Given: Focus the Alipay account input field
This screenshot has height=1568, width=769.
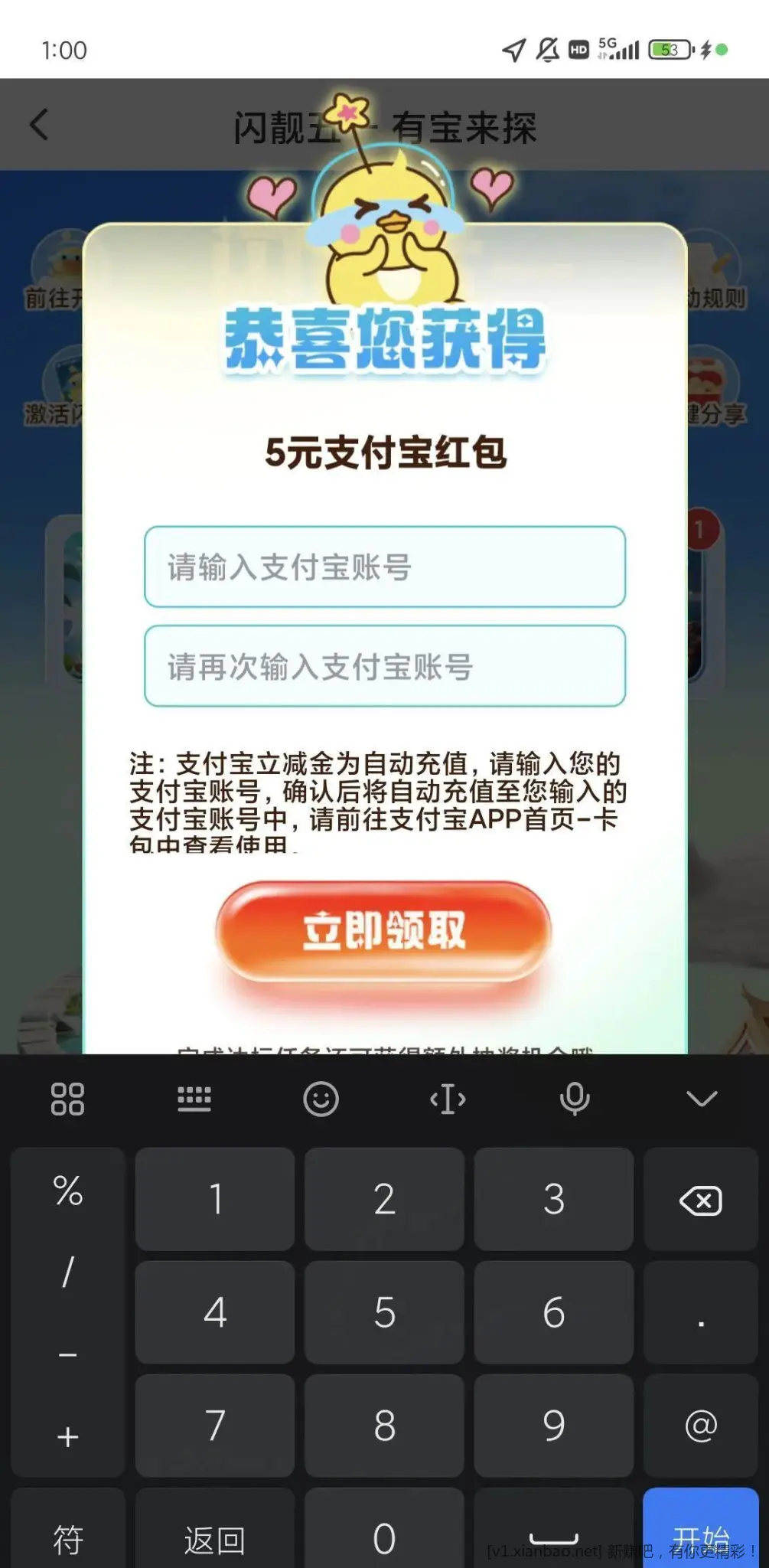Looking at the screenshot, I should (385, 567).
